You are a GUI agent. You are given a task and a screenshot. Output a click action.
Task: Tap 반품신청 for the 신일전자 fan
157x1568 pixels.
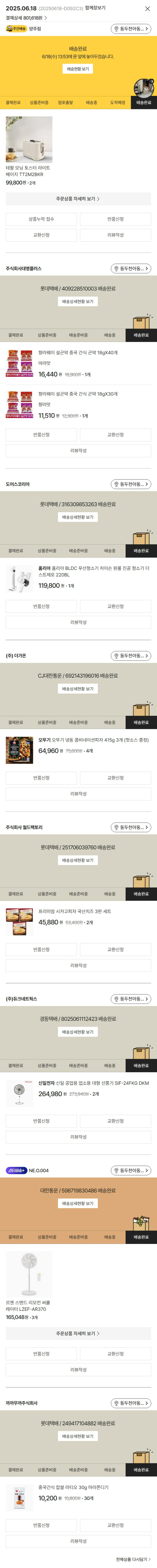(x=41, y=1121)
